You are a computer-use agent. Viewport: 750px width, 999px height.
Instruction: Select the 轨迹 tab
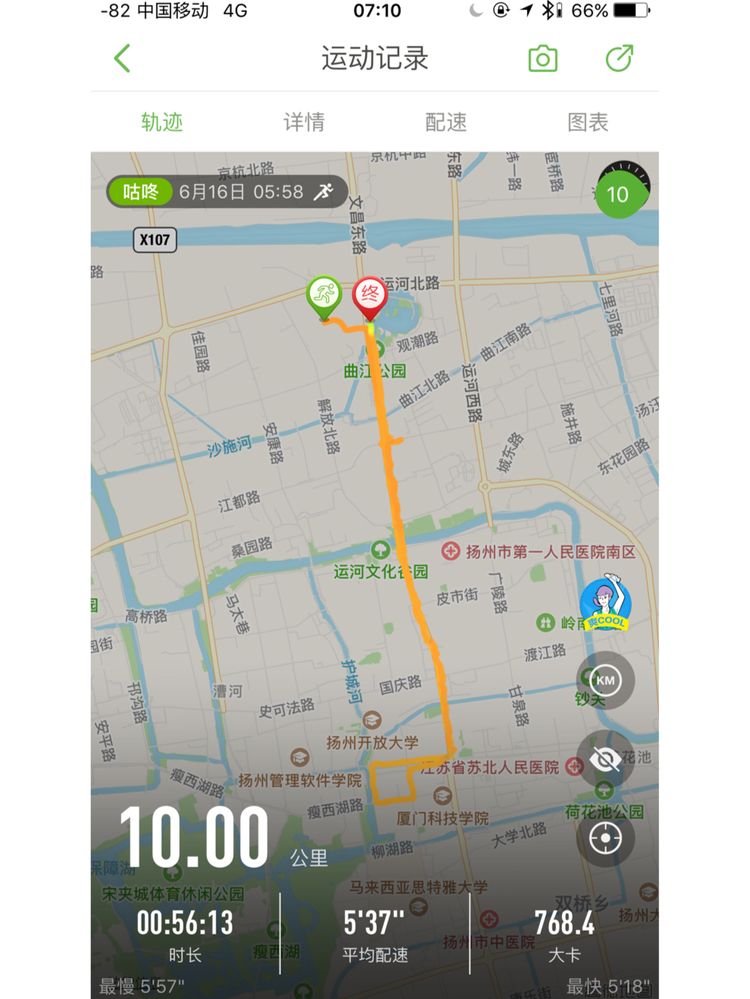click(162, 122)
